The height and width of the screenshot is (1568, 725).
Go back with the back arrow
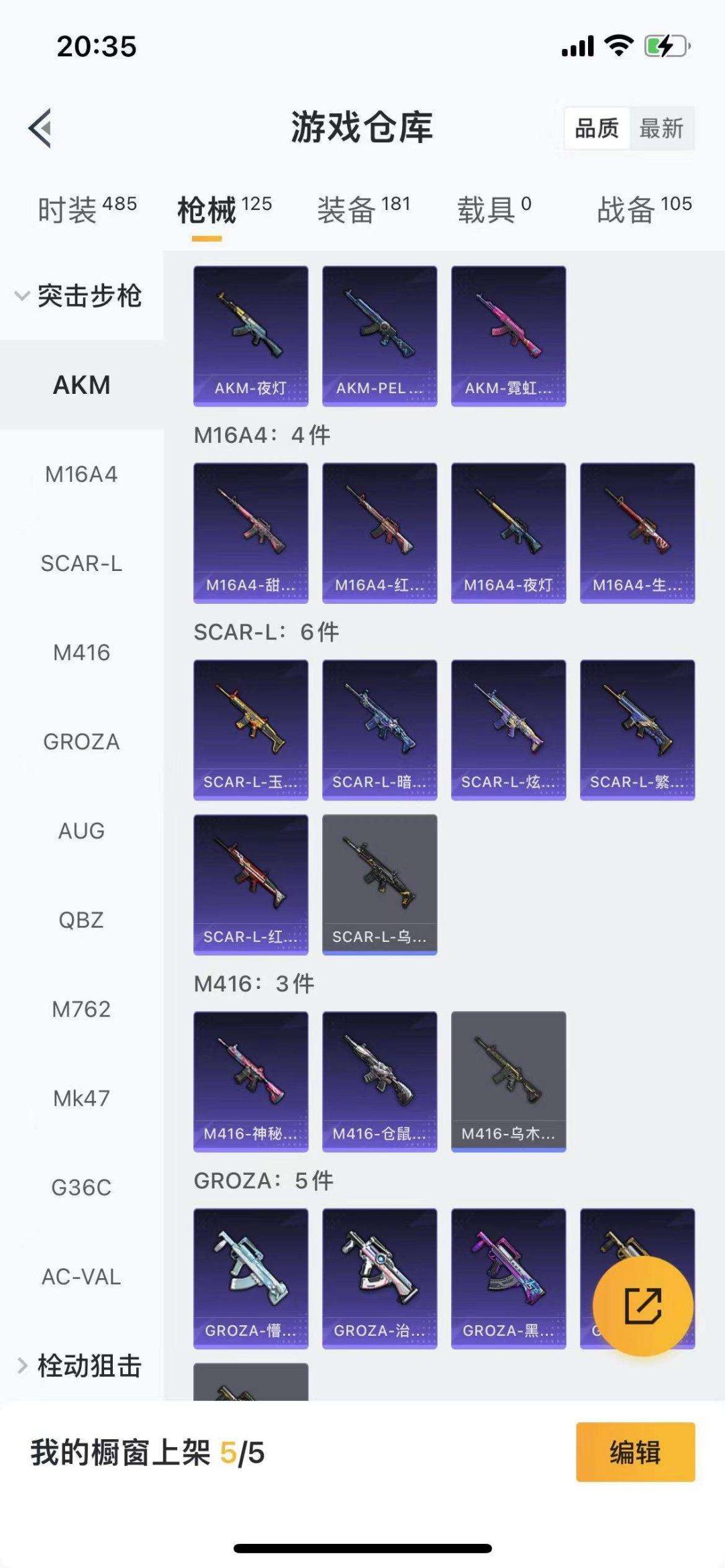pyautogui.click(x=41, y=128)
